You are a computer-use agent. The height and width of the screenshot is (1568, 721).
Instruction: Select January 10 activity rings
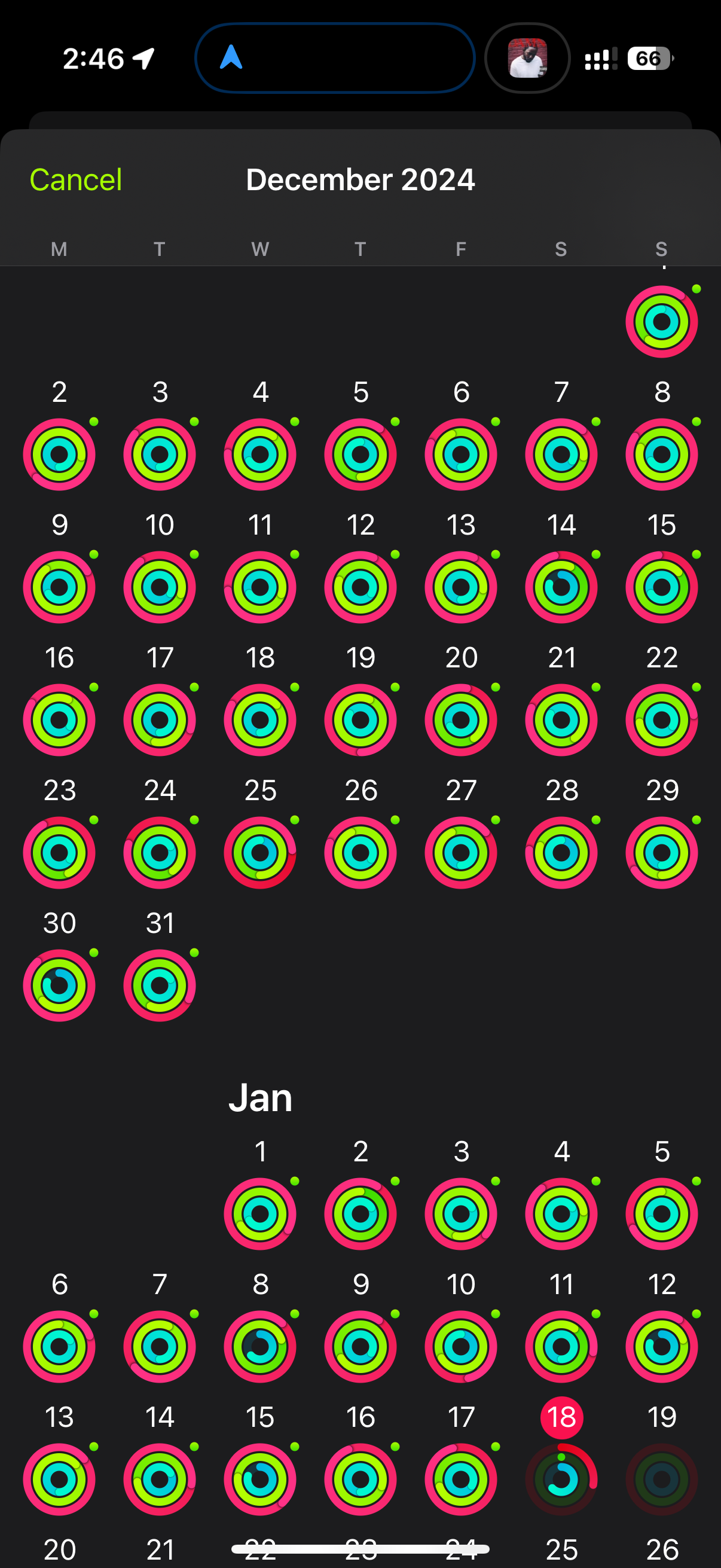click(460, 1346)
